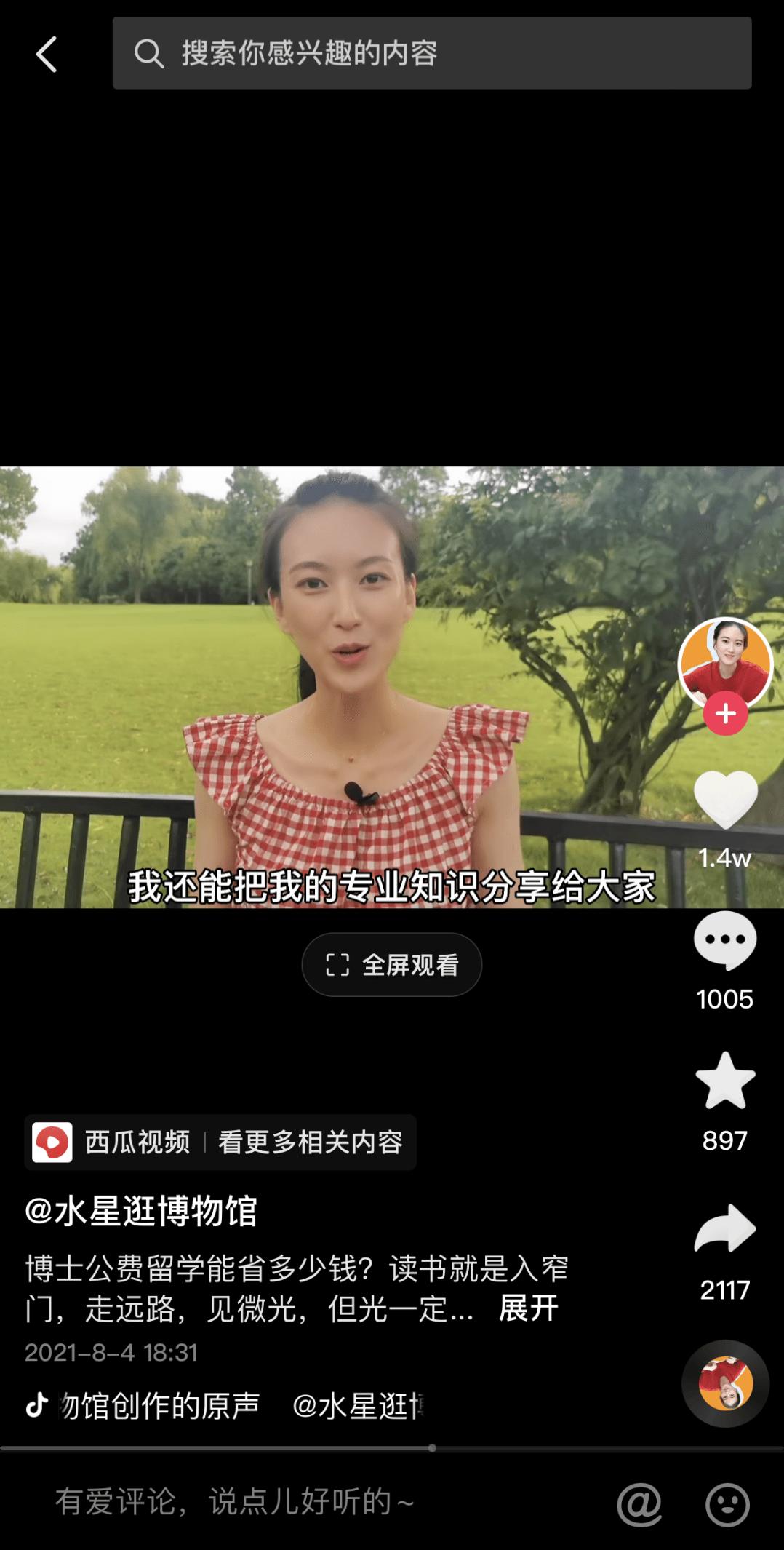The height and width of the screenshot is (1550, 784).
Task: Expand the description with 展开
Action: [x=529, y=1308]
